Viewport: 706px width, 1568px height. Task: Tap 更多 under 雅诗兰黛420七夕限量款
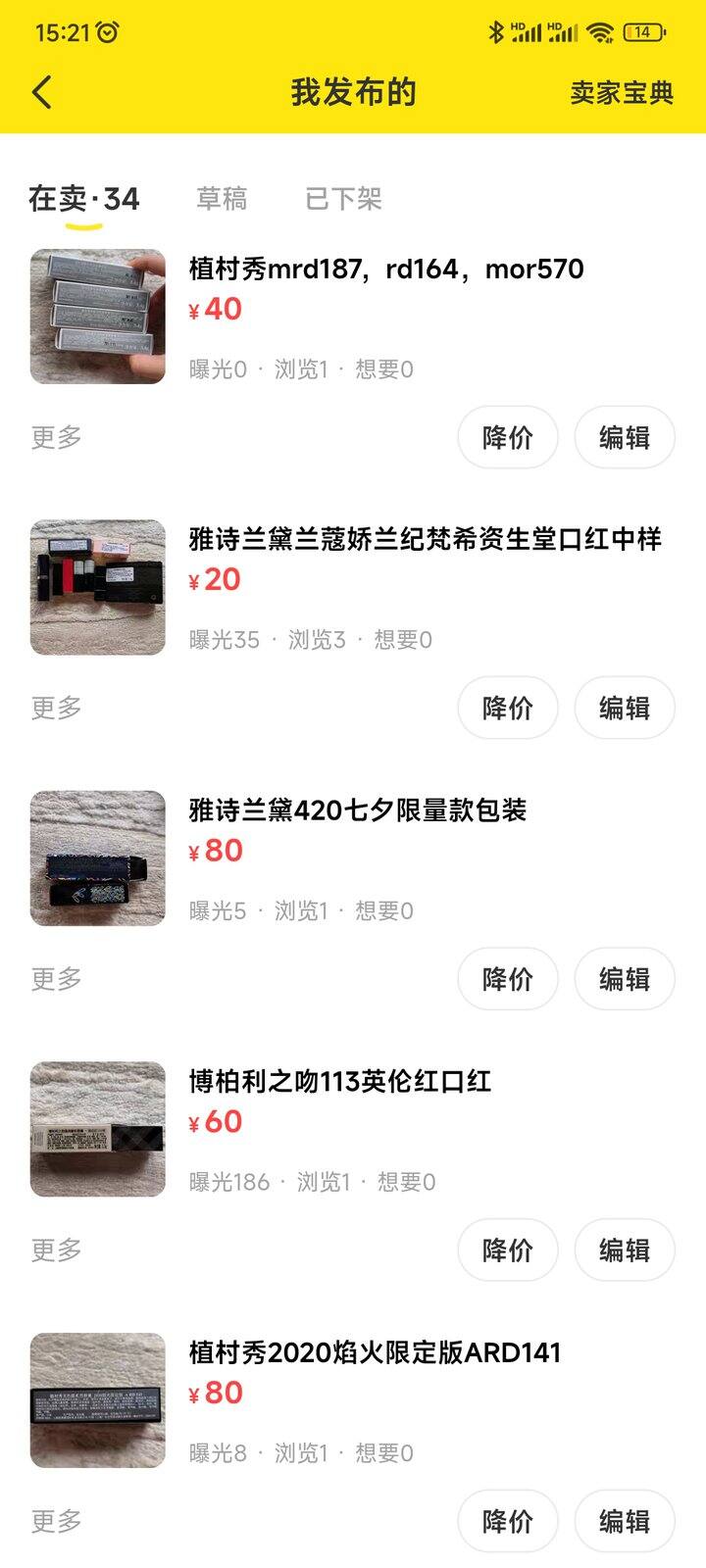coord(56,979)
